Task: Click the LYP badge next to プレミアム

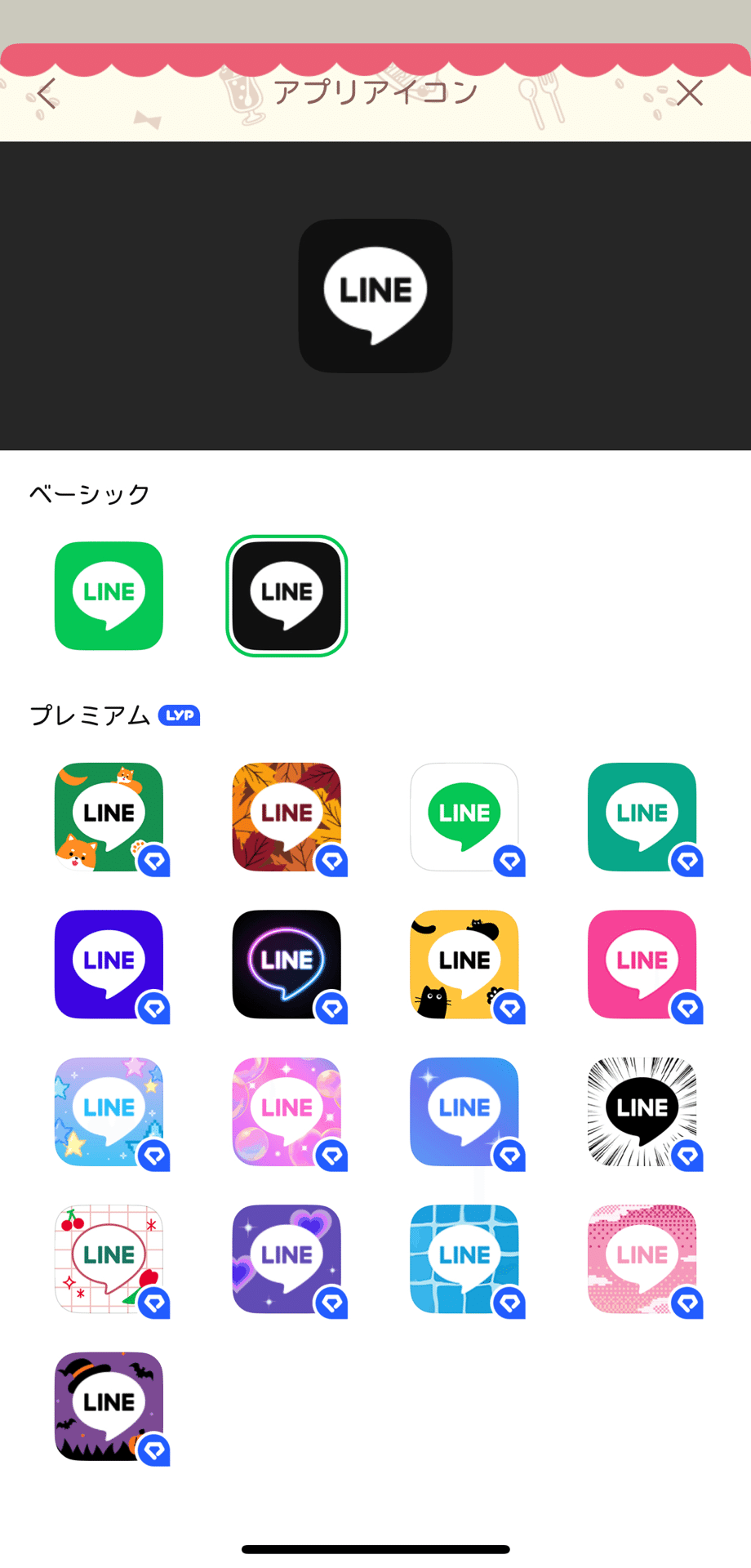Action: click(180, 715)
